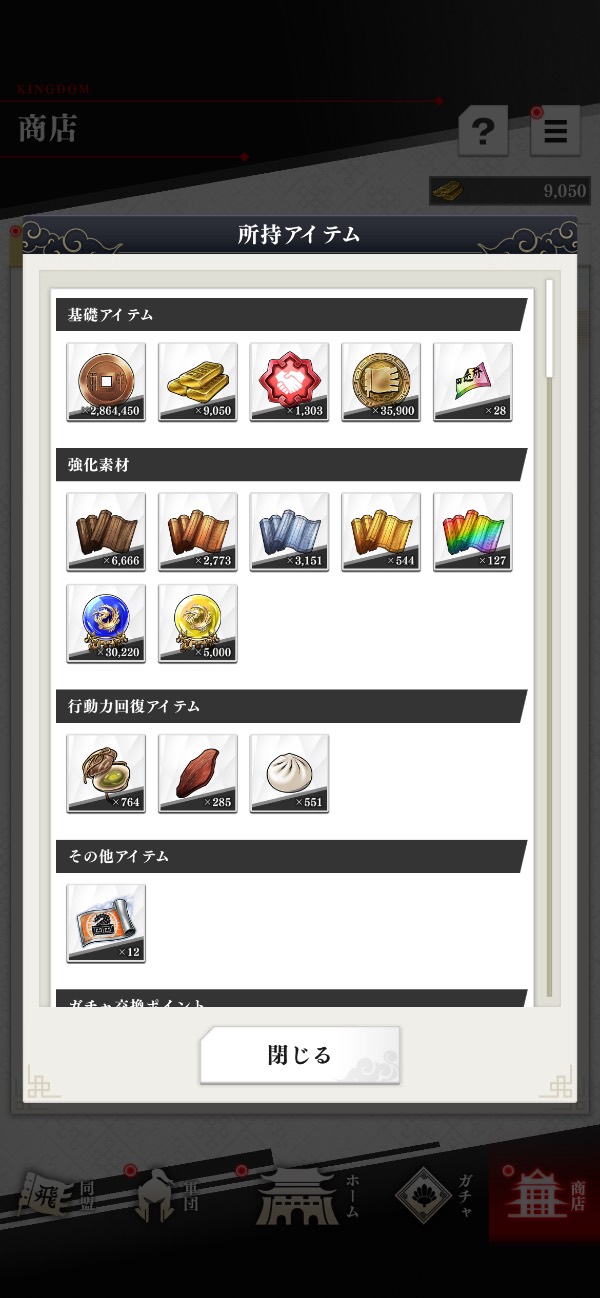Open the hamburger menu
The image size is (600, 1298).
pos(555,131)
